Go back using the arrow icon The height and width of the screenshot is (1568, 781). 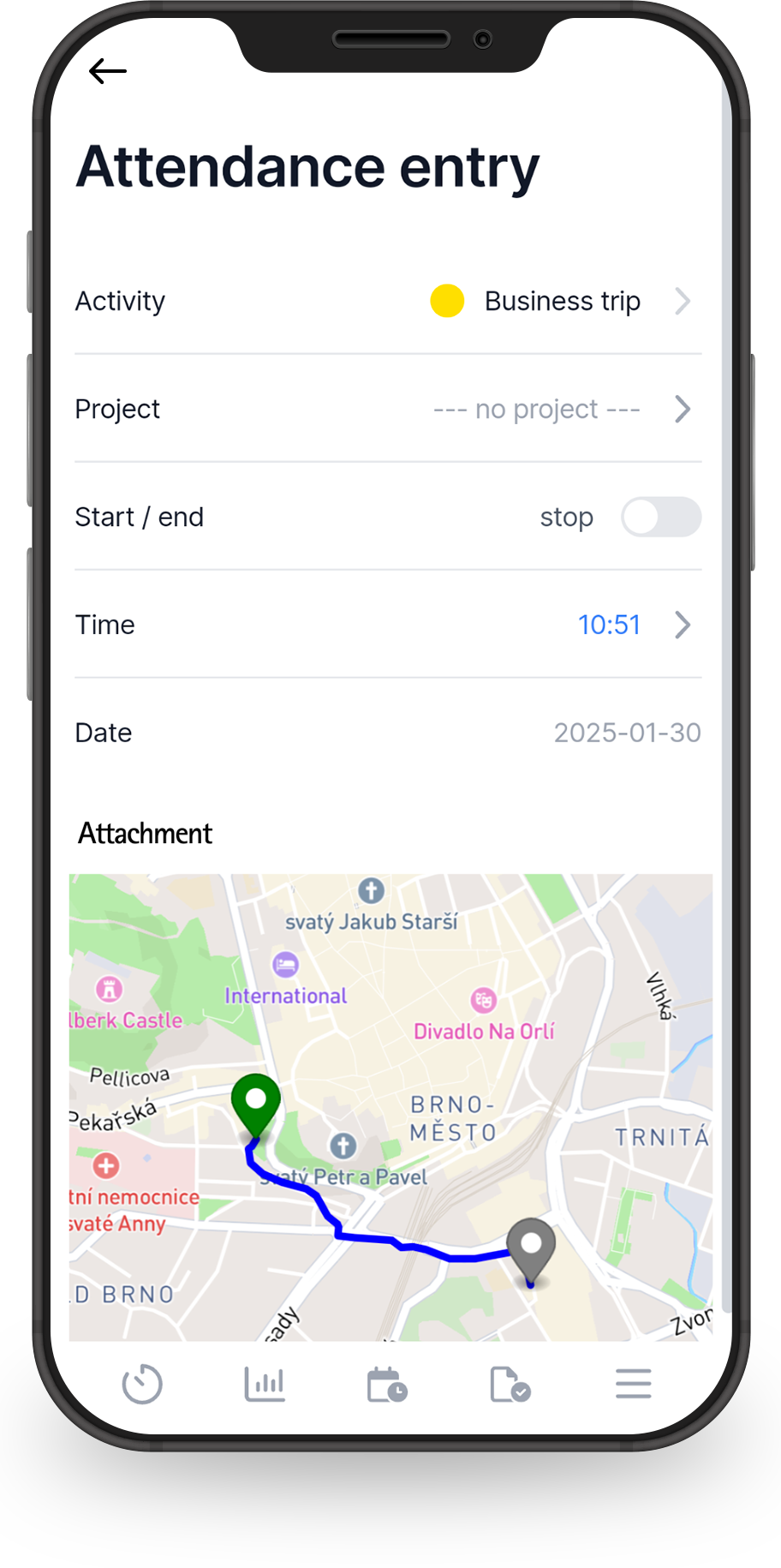(108, 71)
